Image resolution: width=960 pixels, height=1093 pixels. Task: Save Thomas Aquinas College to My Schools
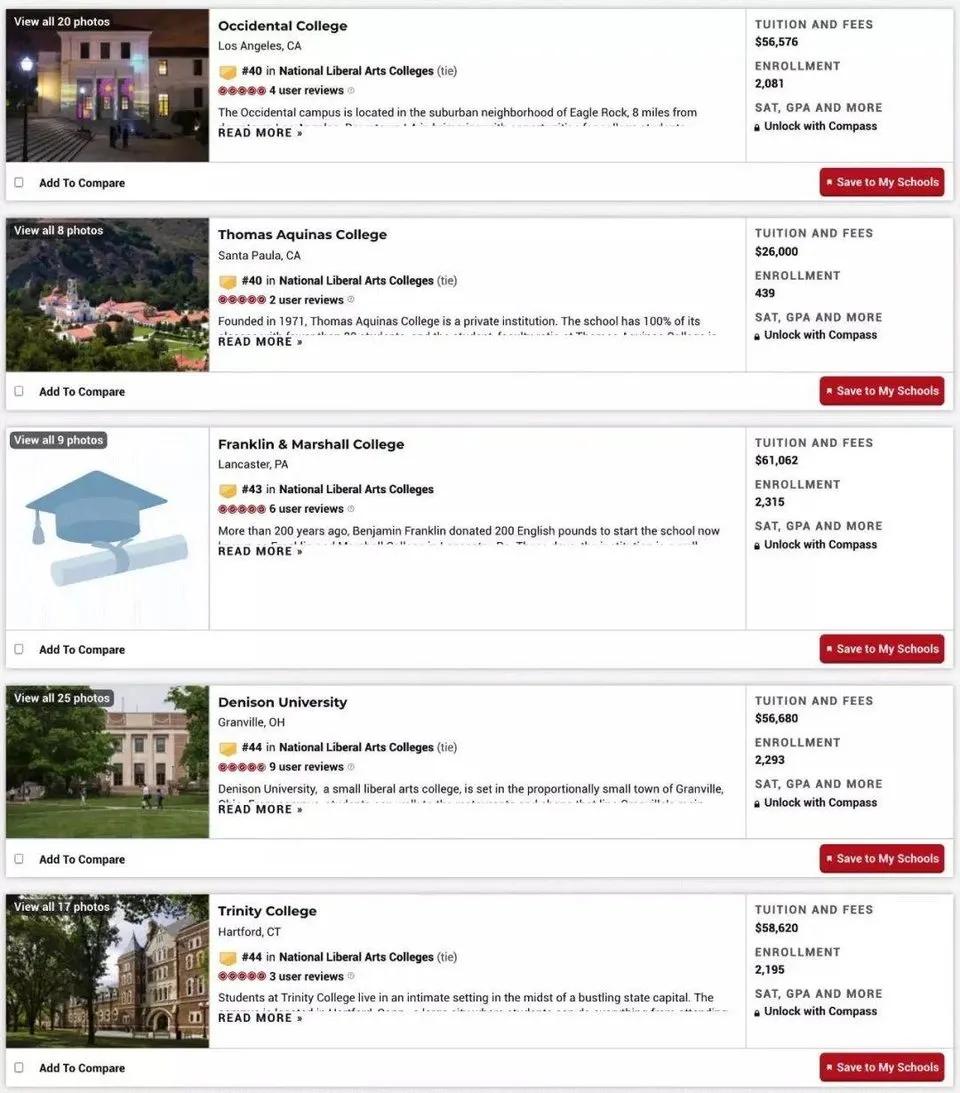pos(881,391)
